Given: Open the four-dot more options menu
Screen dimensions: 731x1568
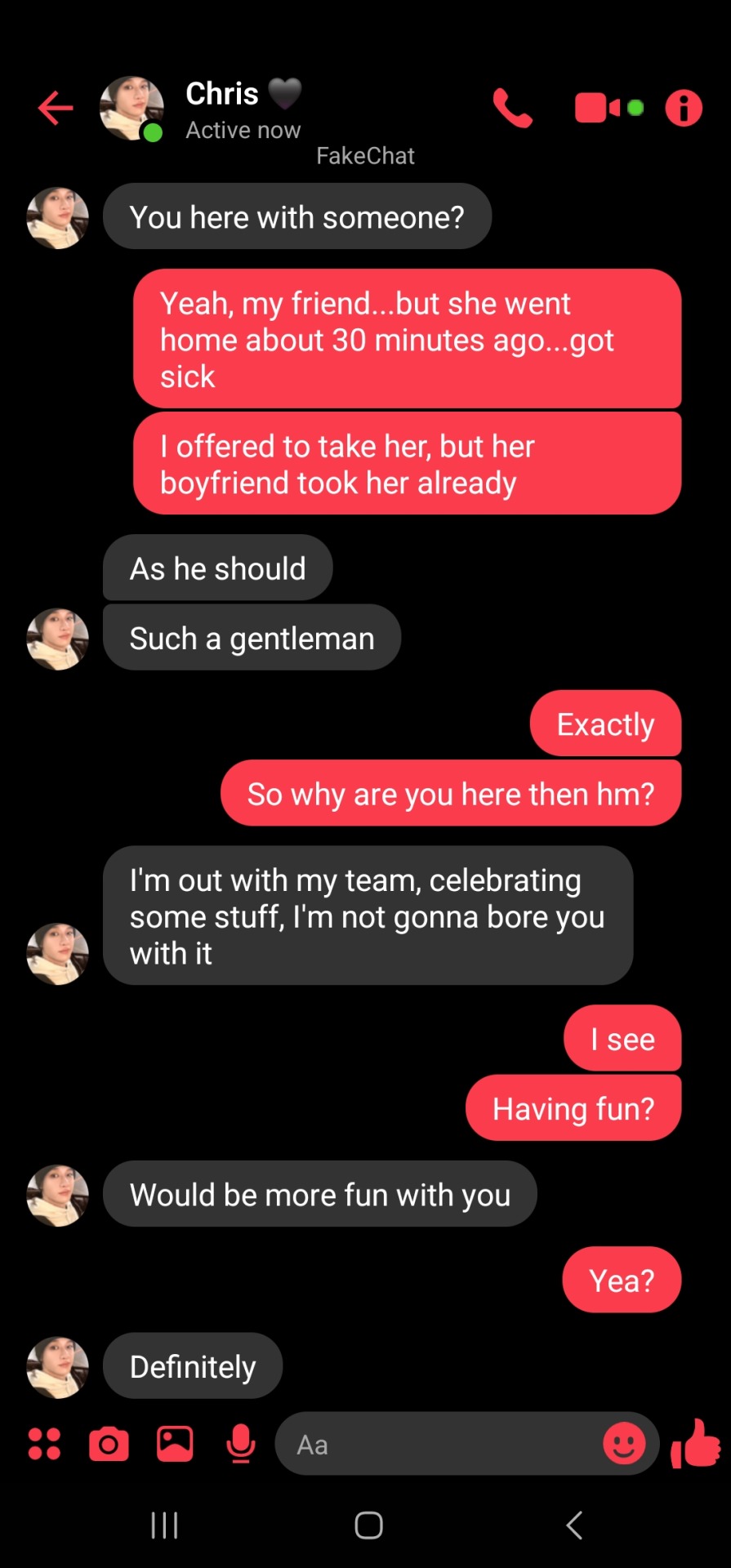Looking at the screenshot, I should [x=45, y=1444].
